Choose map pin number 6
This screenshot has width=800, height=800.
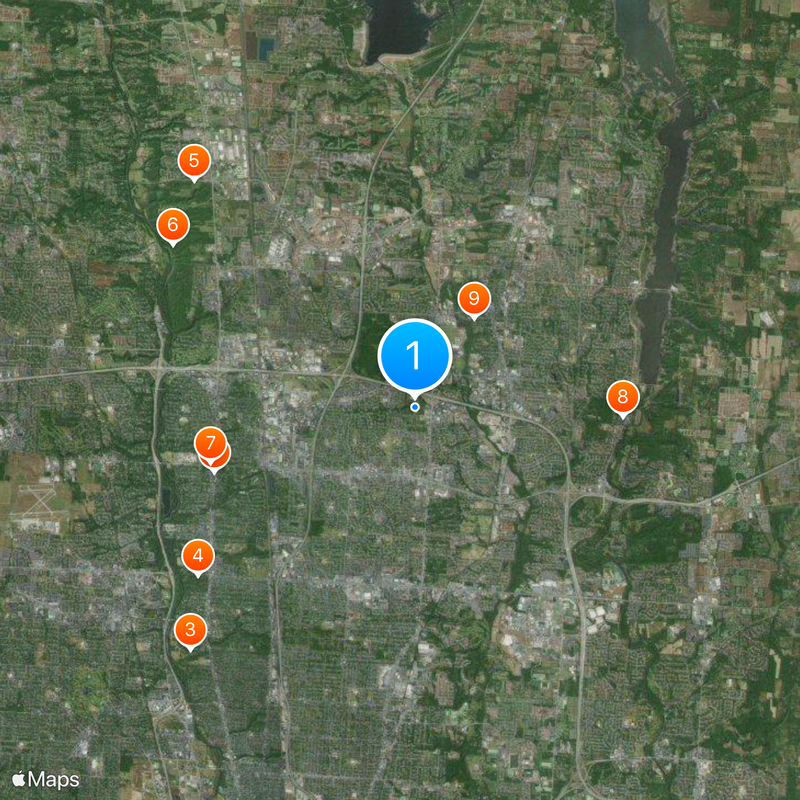pos(172,224)
